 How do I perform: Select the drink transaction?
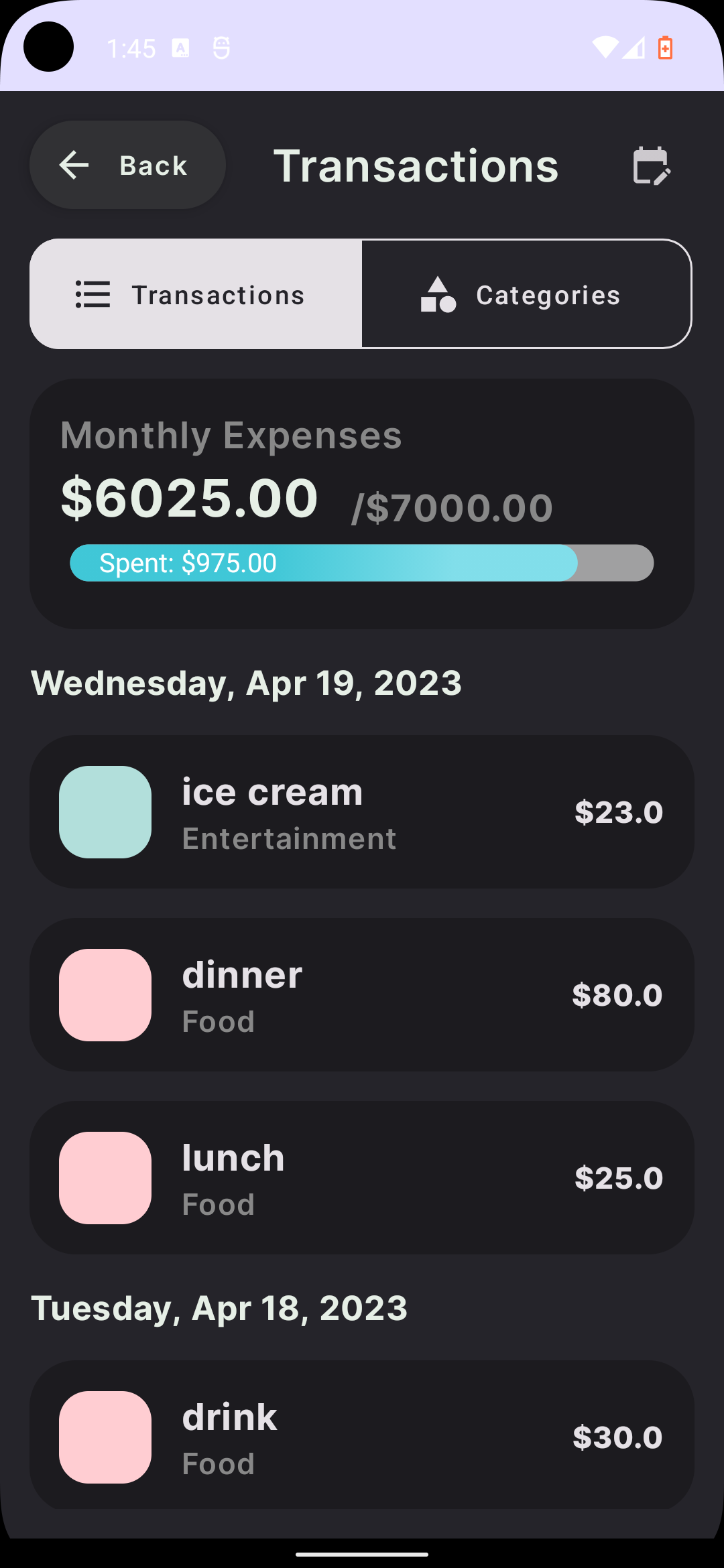[x=362, y=1437]
